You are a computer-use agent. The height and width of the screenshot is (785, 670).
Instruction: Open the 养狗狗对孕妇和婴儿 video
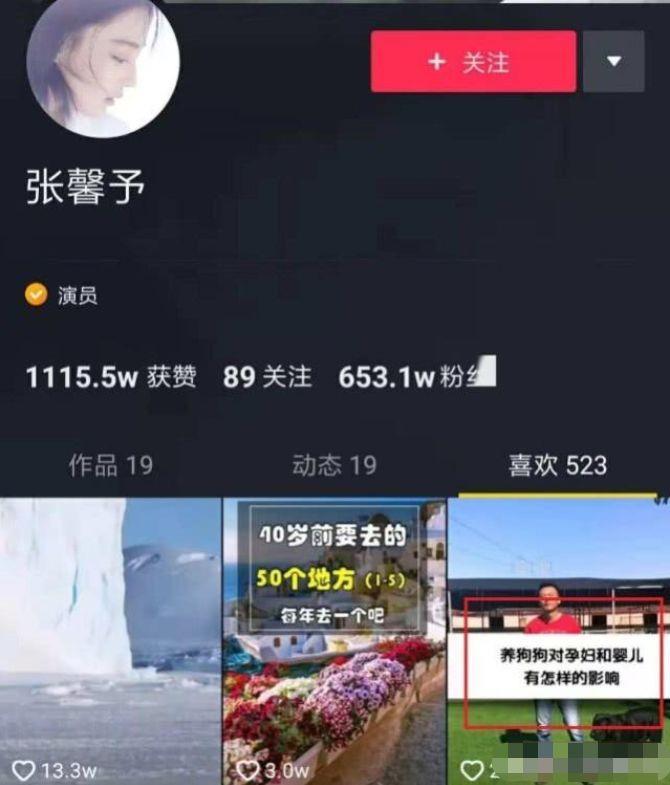pyautogui.click(x=558, y=640)
